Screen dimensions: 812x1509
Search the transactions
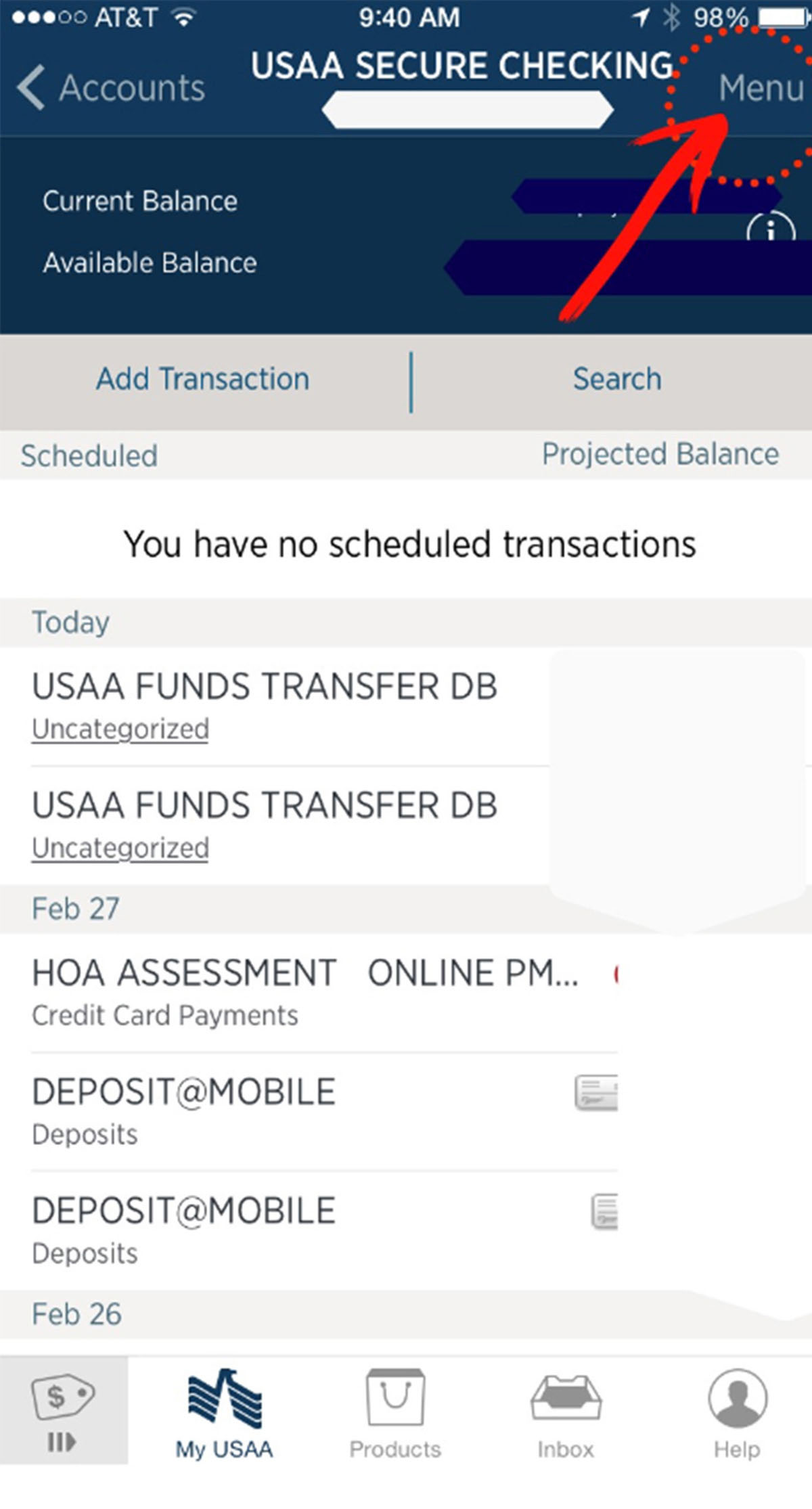tap(616, 379)
